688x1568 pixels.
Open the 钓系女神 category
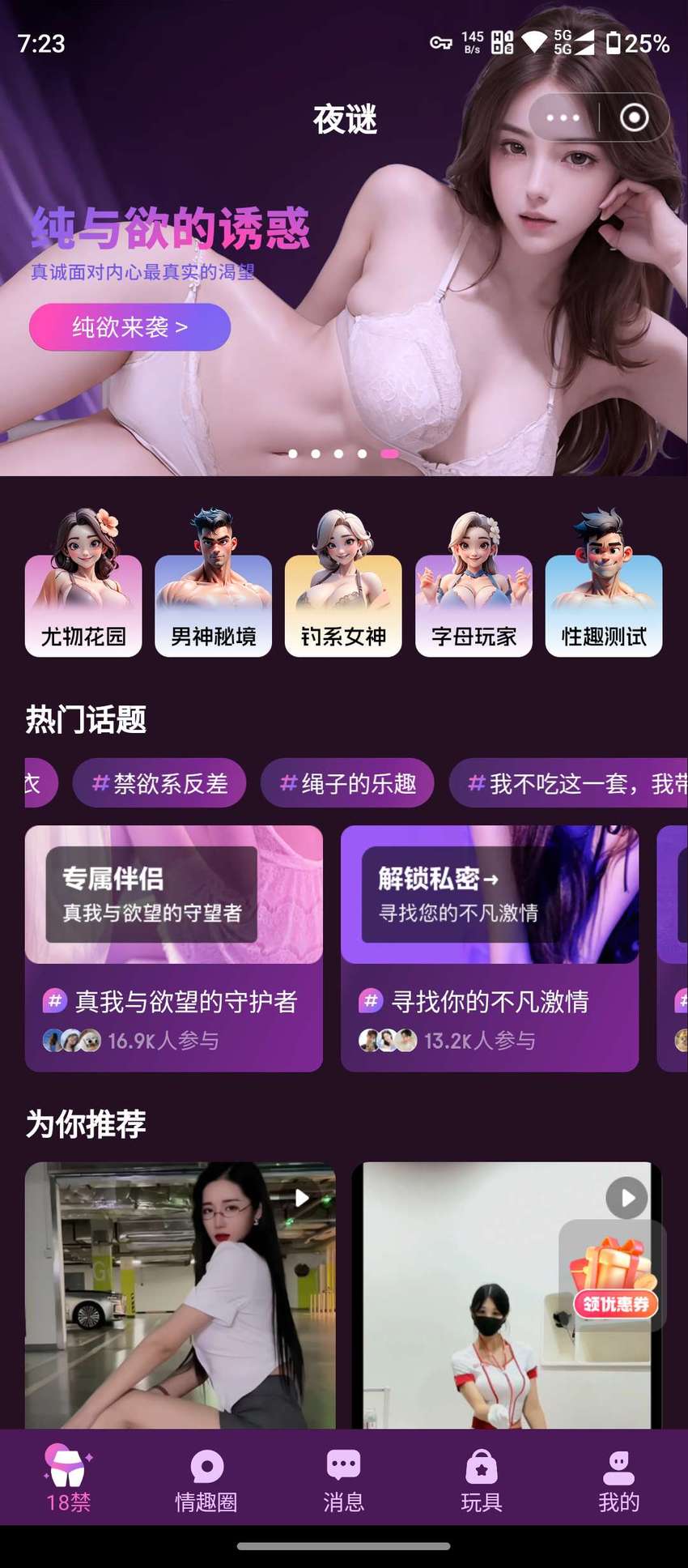point(343,583)
